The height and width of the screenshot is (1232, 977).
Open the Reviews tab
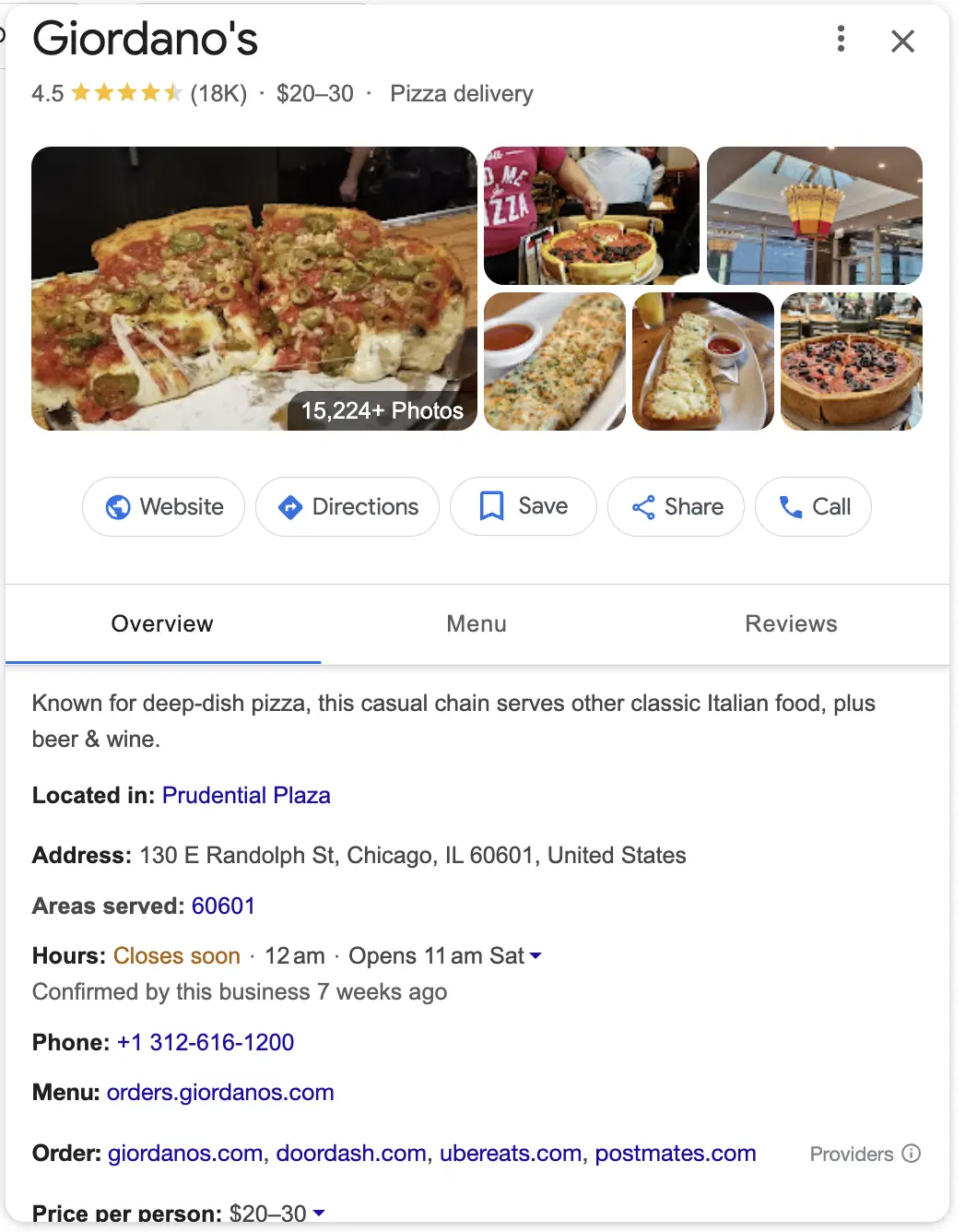791,623
